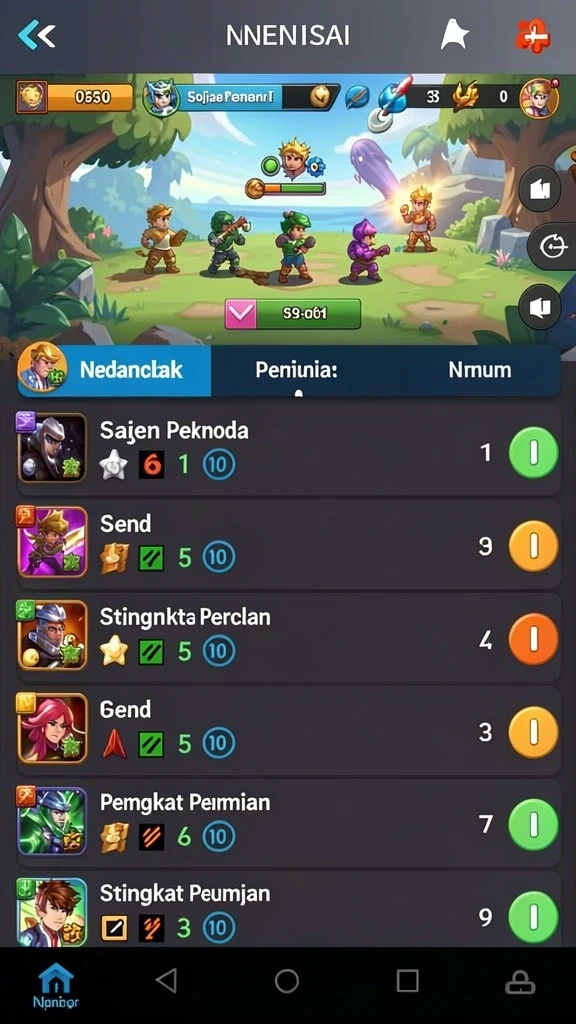The height and width of the screenshot is (1024, 576).
Task: Switch to the Peniunia tab
Action: point(296,370)
